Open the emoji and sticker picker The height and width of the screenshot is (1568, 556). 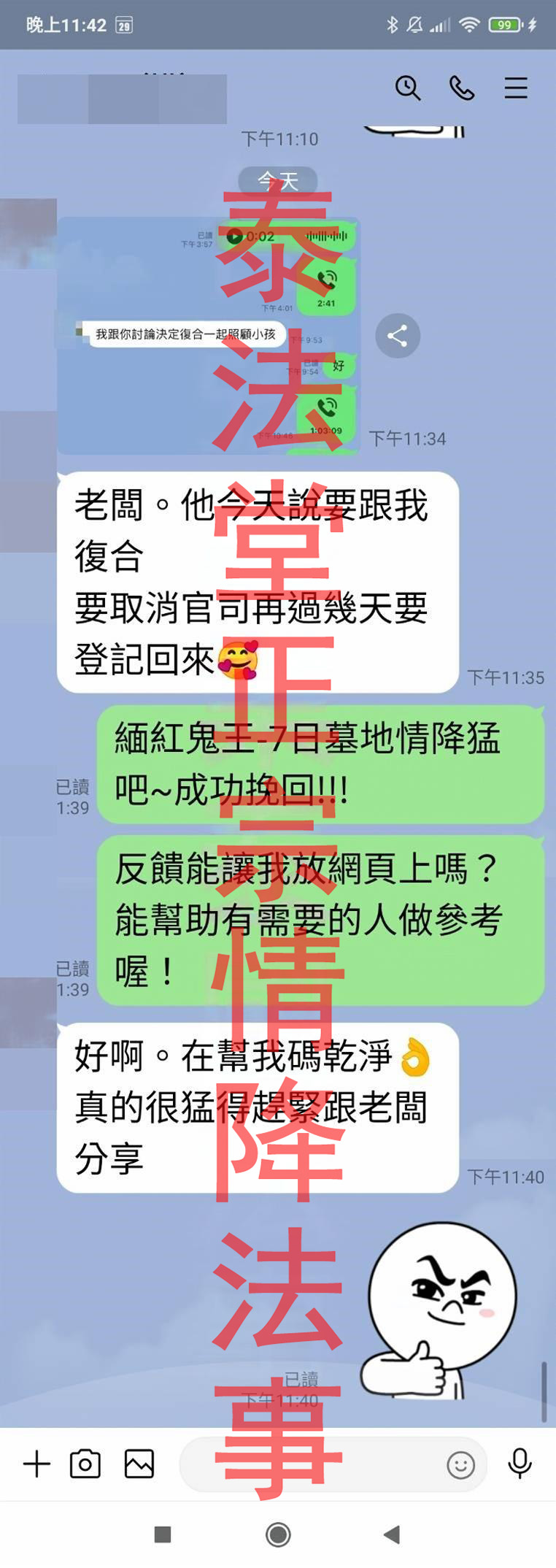click(x=460, y=1464)
